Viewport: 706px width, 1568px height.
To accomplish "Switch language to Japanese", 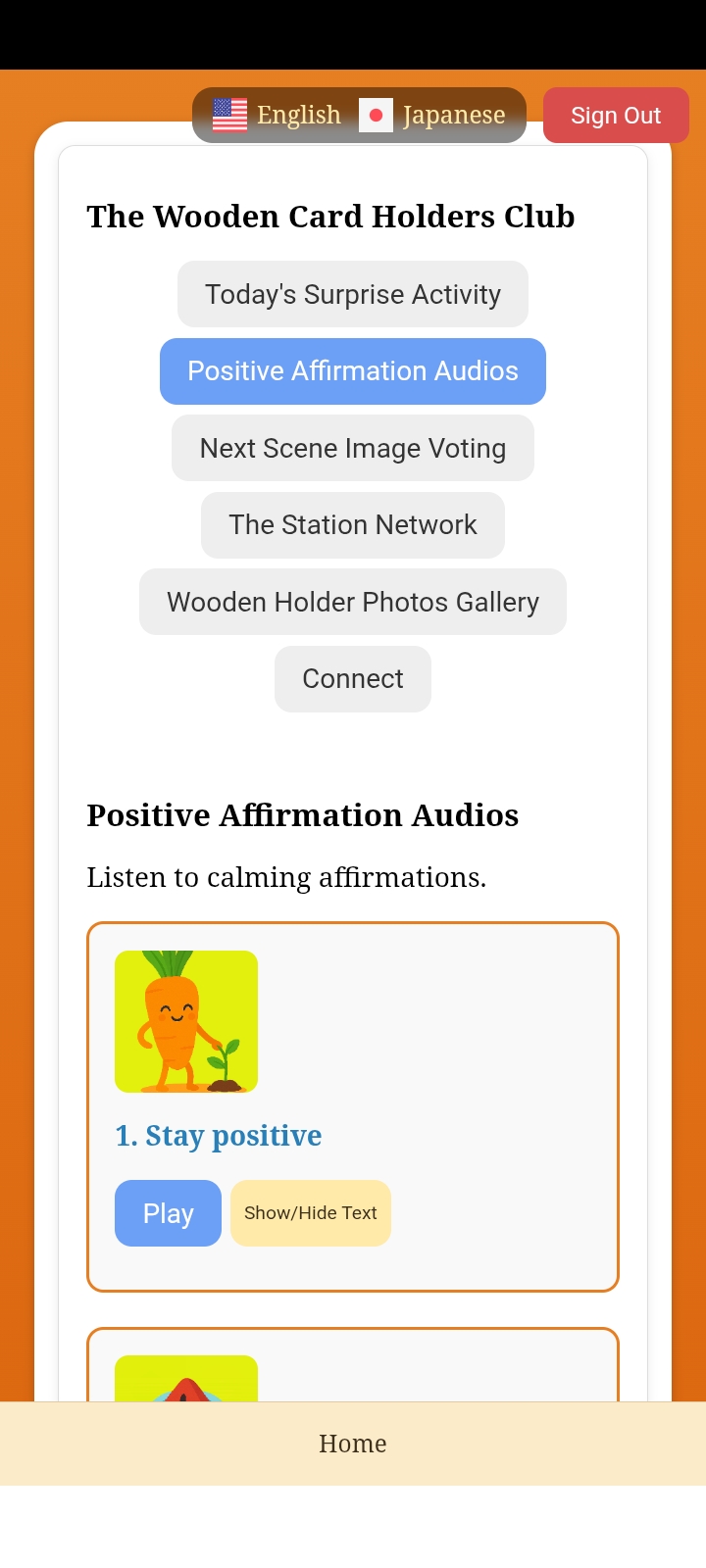I will 433,116.
